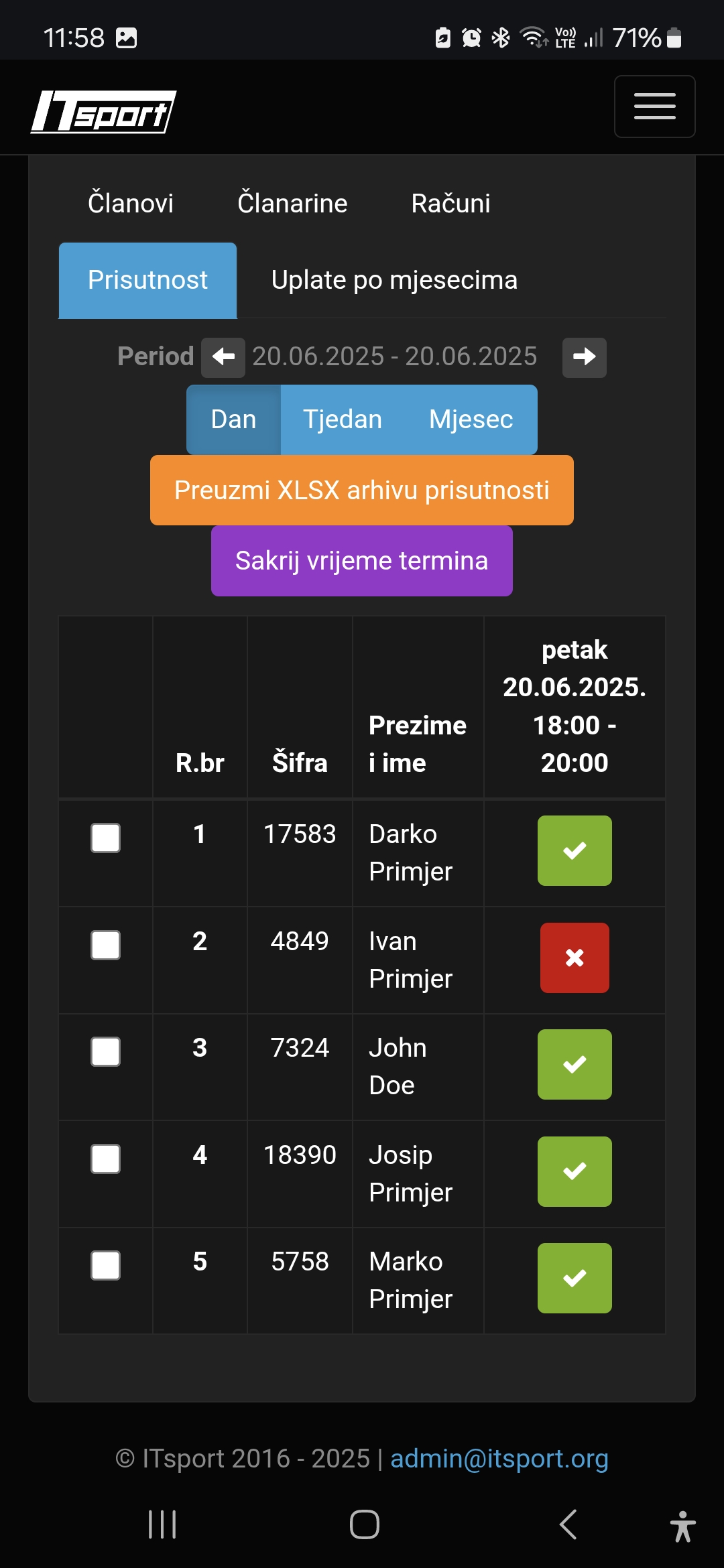
Task: Select the Dan period view
Action: pyautogui.click(x=233, y=419)
